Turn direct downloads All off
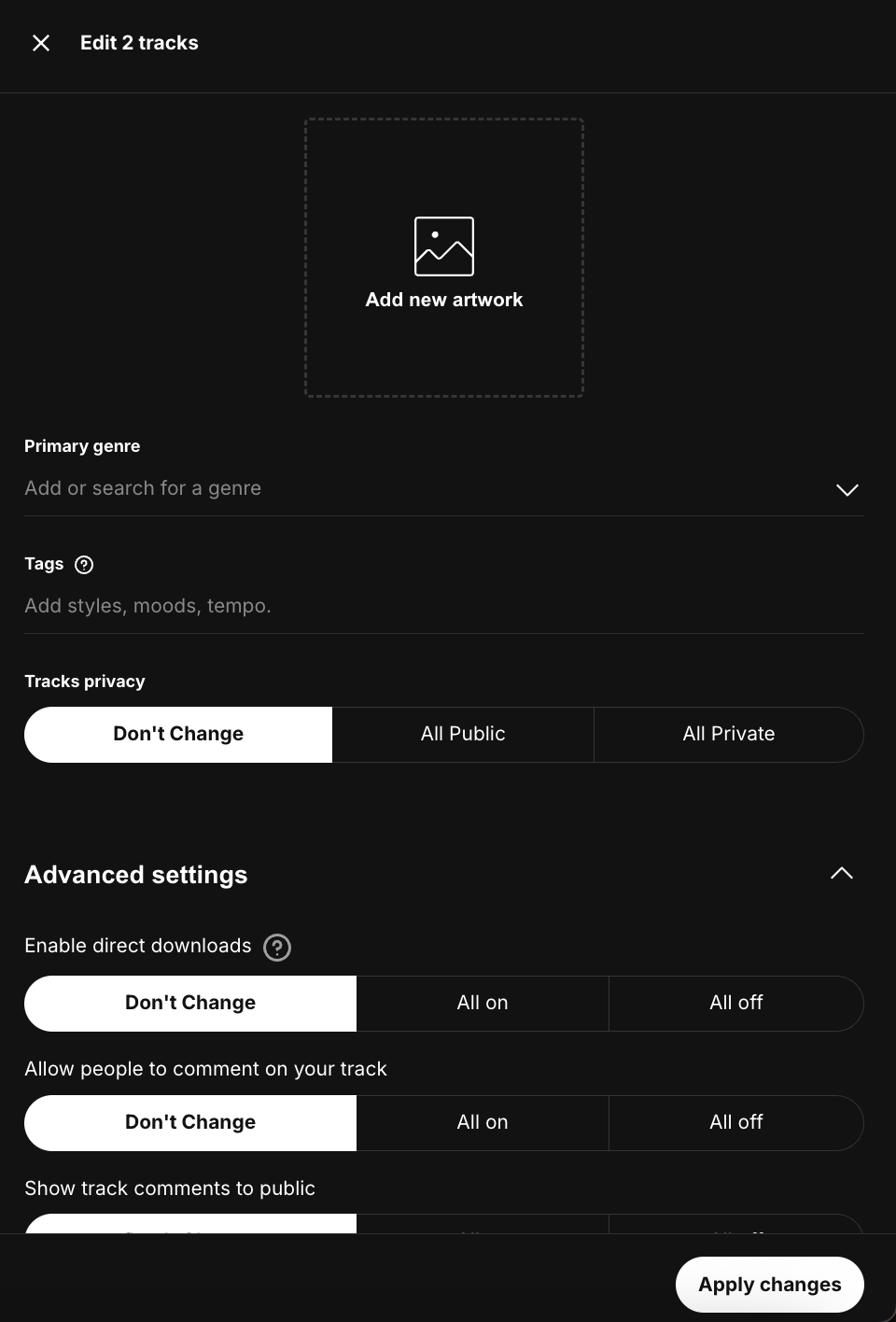 click(x=735, y=1004)
